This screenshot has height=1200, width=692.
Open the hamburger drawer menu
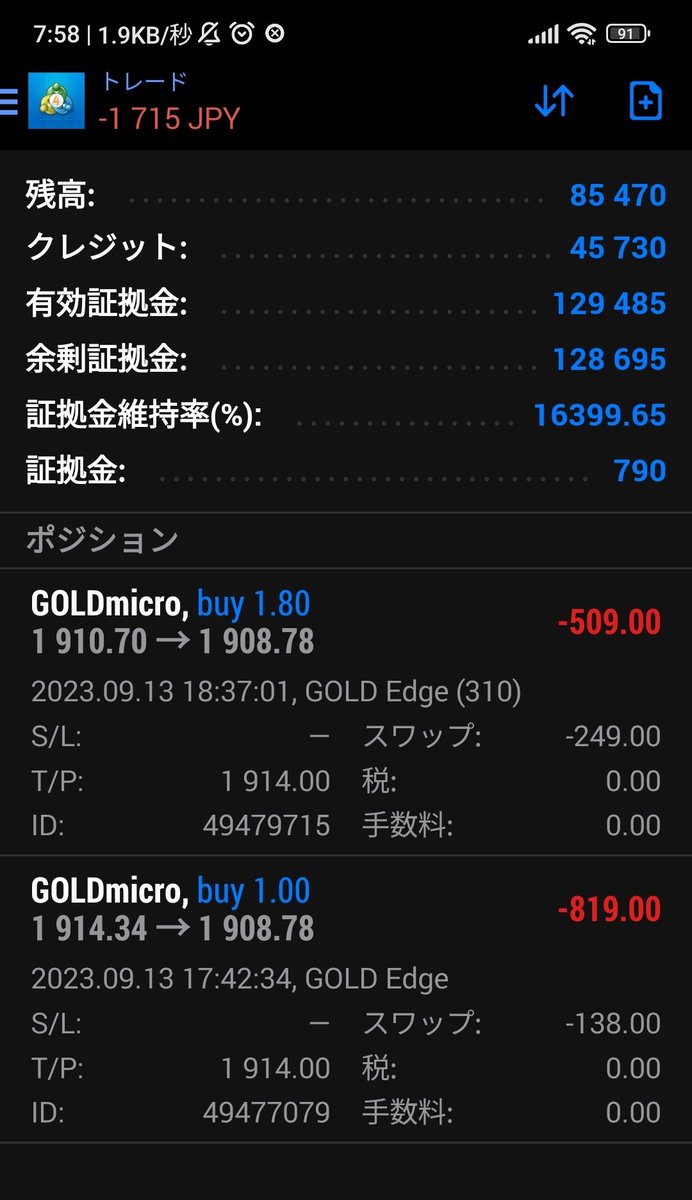pos(9,101)
